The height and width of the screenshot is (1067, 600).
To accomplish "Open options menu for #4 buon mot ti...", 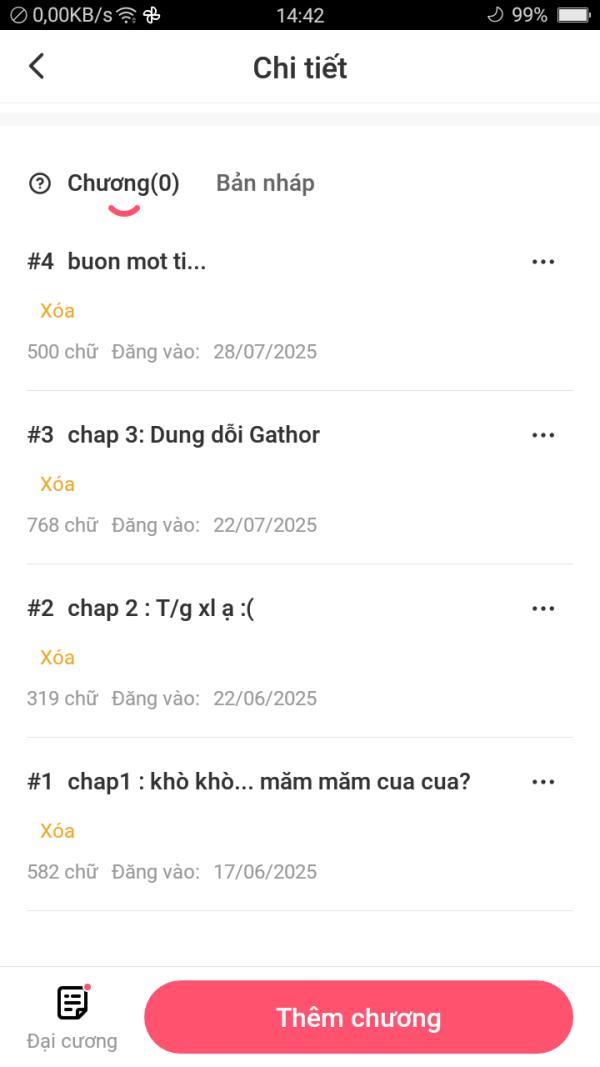I will coord(543,262).
